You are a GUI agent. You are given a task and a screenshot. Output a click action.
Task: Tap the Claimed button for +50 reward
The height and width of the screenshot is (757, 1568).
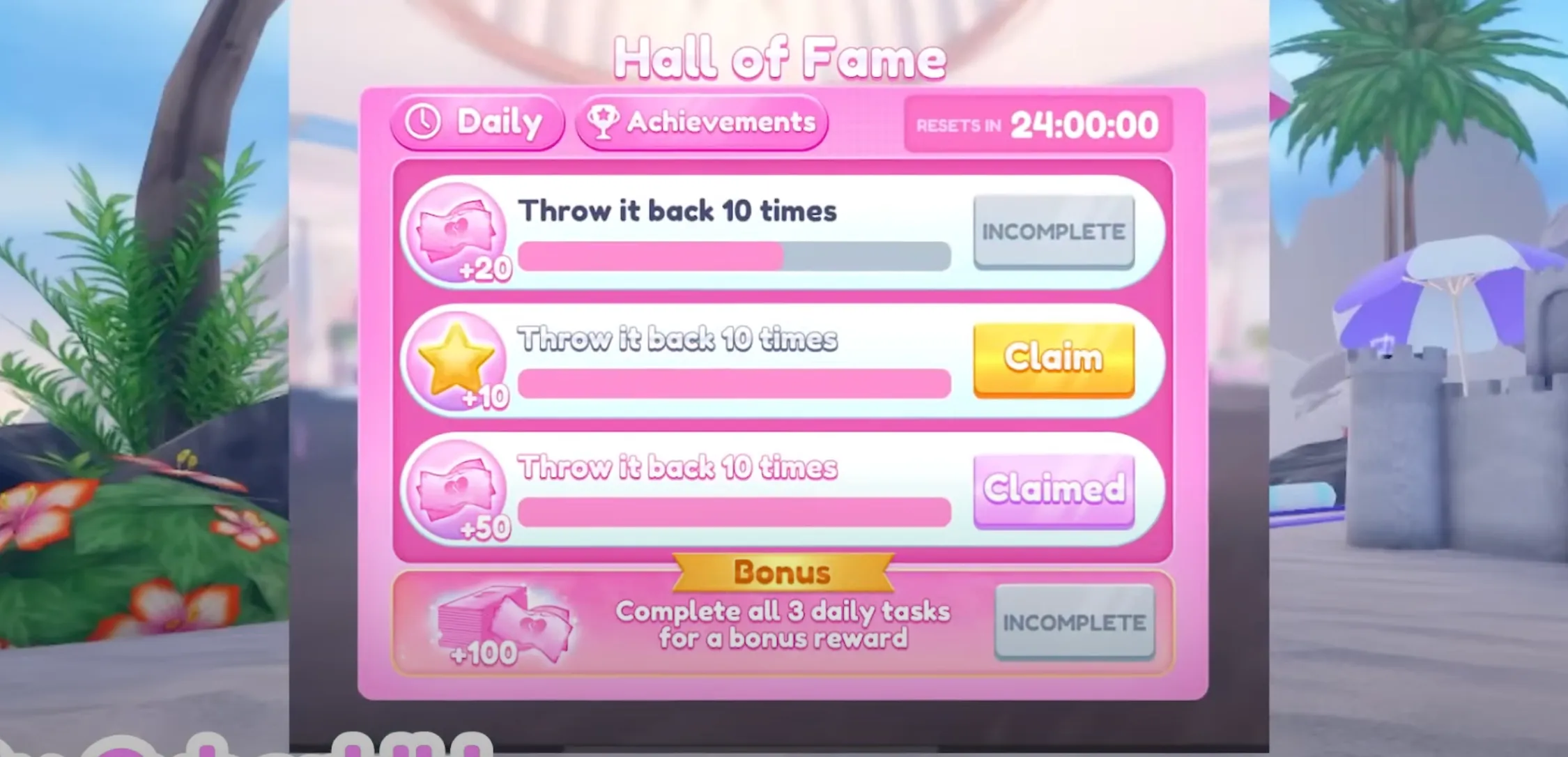(x=1053, y=489)
